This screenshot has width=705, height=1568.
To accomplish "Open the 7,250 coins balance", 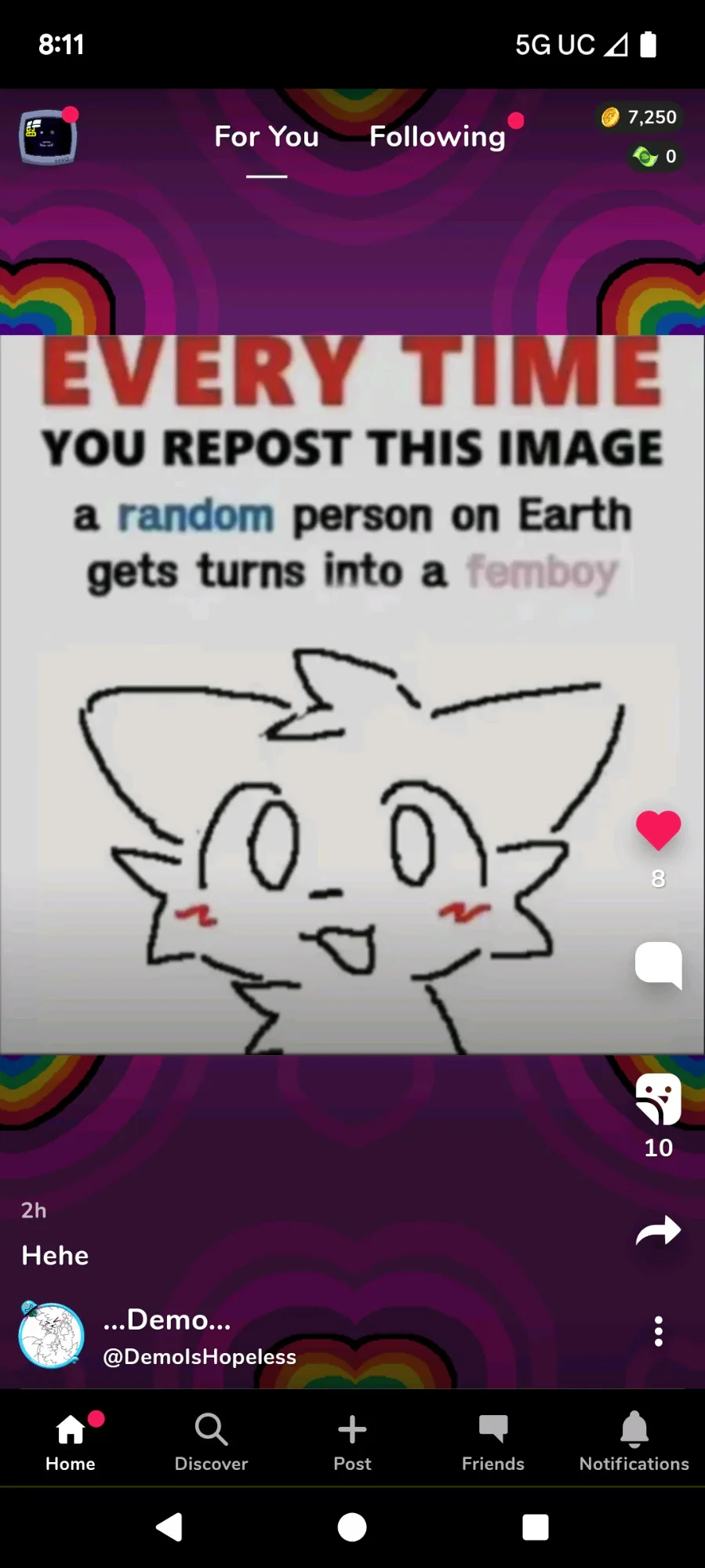I will pos(639,118).
